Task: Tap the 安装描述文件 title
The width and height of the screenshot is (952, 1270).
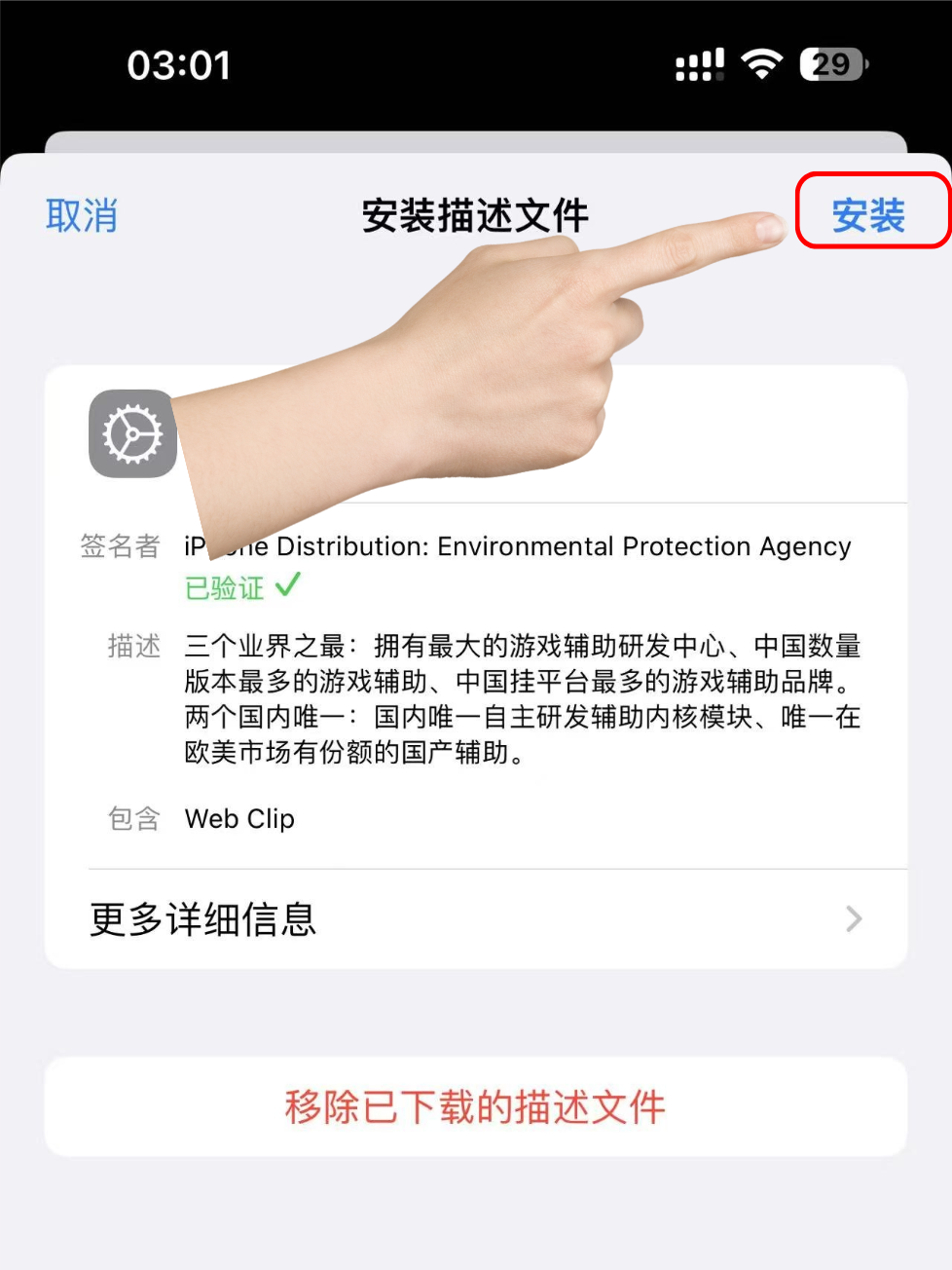Action: click(x=476, y=216)
